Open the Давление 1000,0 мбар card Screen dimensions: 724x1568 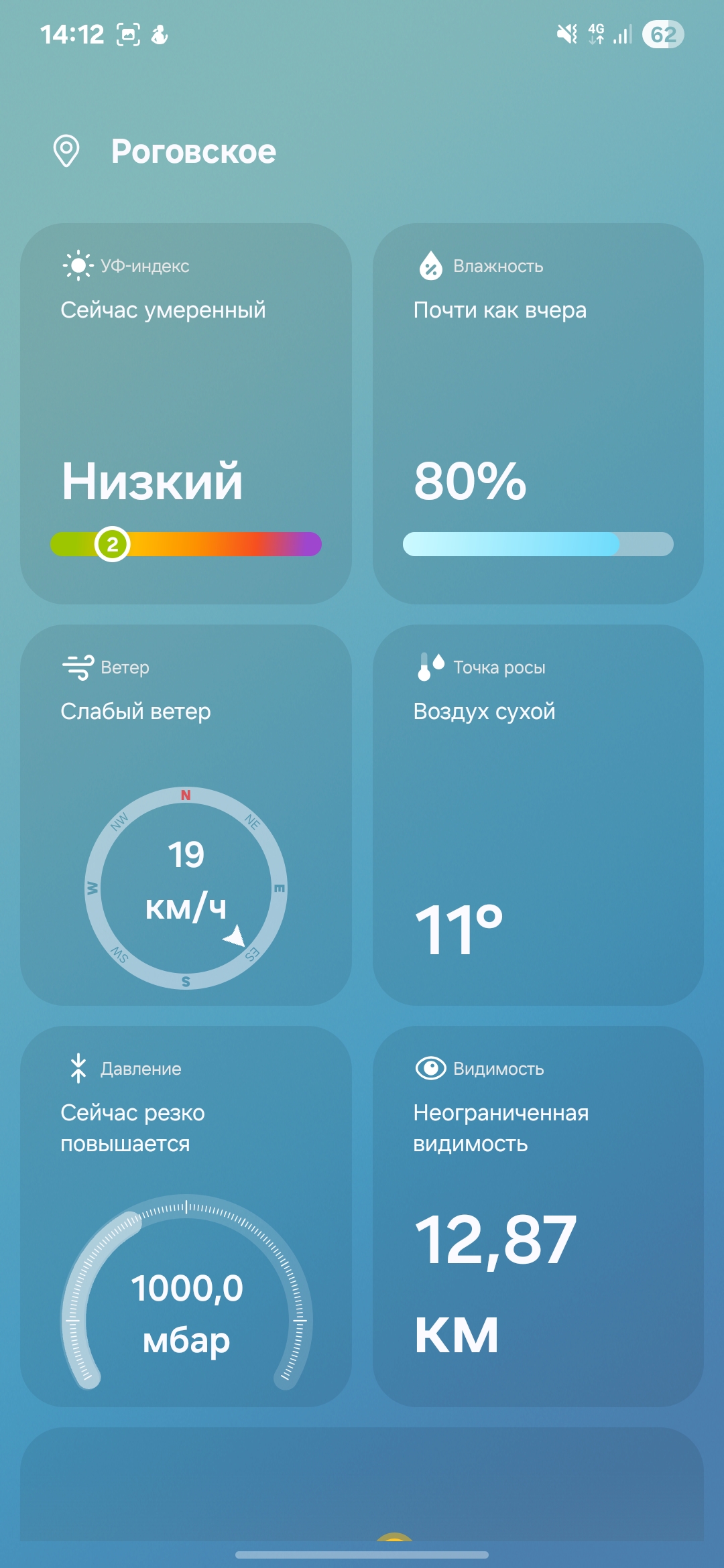point(186,1216)
